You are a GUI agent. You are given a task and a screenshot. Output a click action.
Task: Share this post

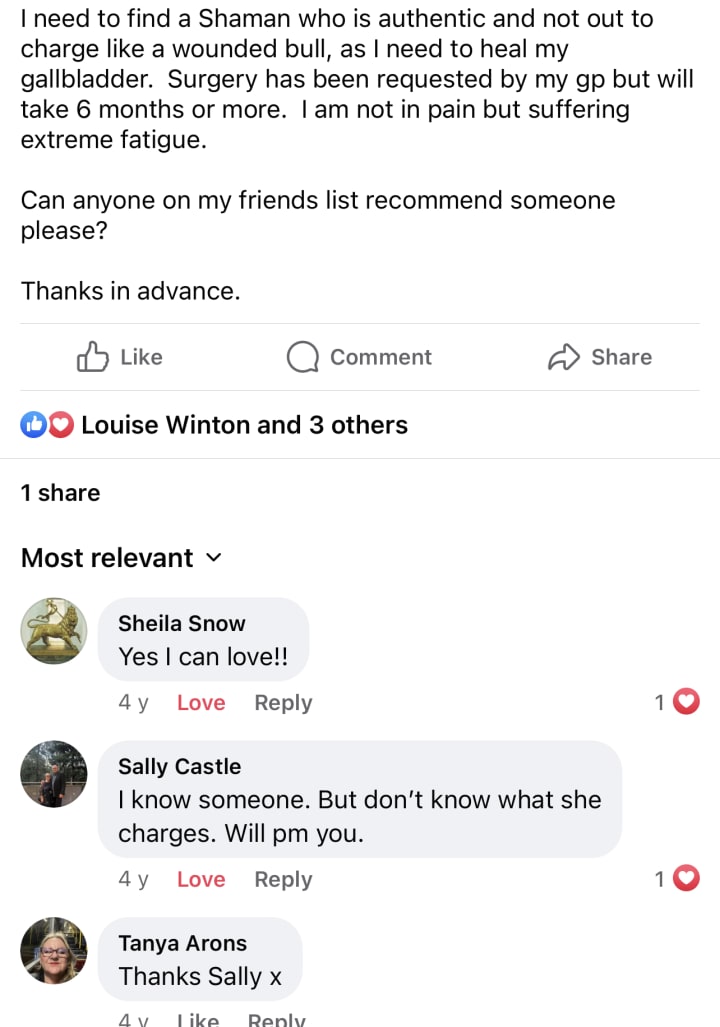[x=600, y=357]
